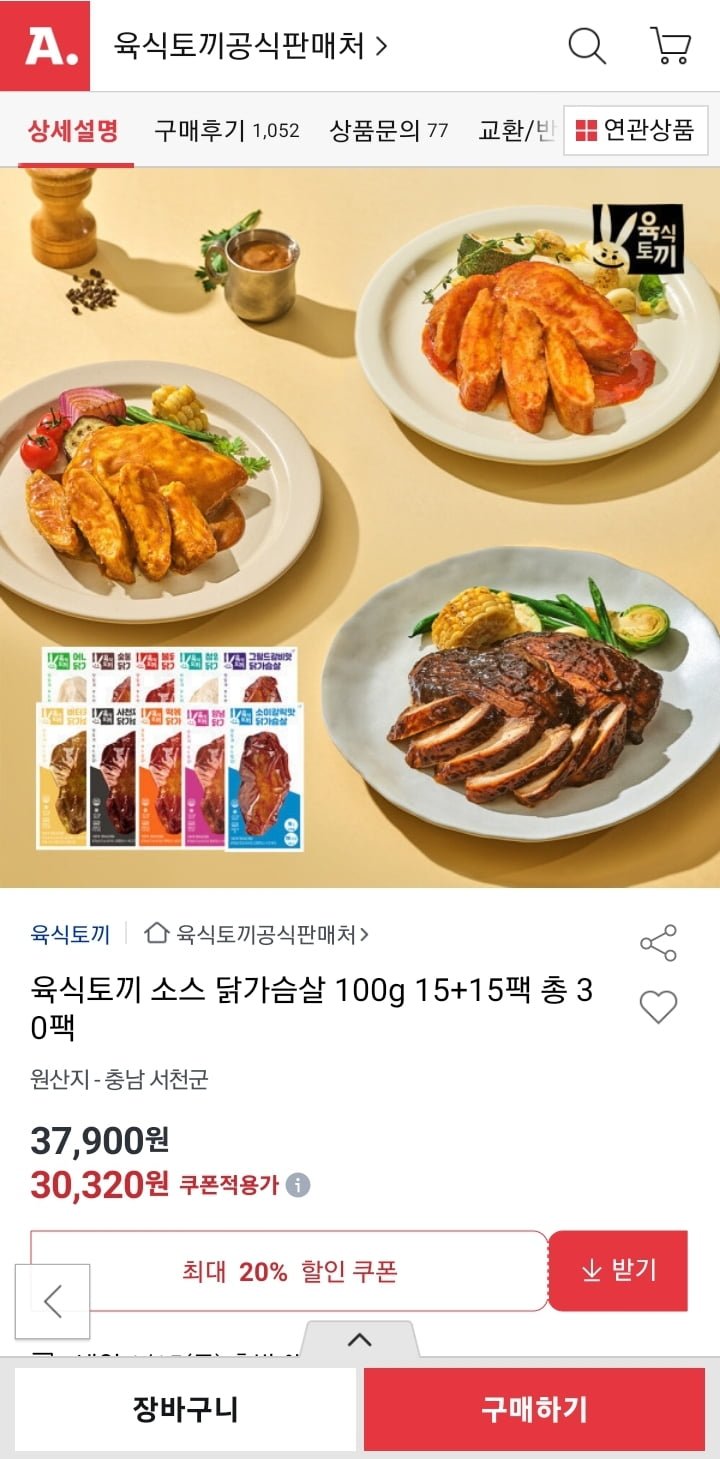Screen dimensions: 720x1459
Task: Open 육식토끼공식판매처 store from header
Action: point(251,46)
